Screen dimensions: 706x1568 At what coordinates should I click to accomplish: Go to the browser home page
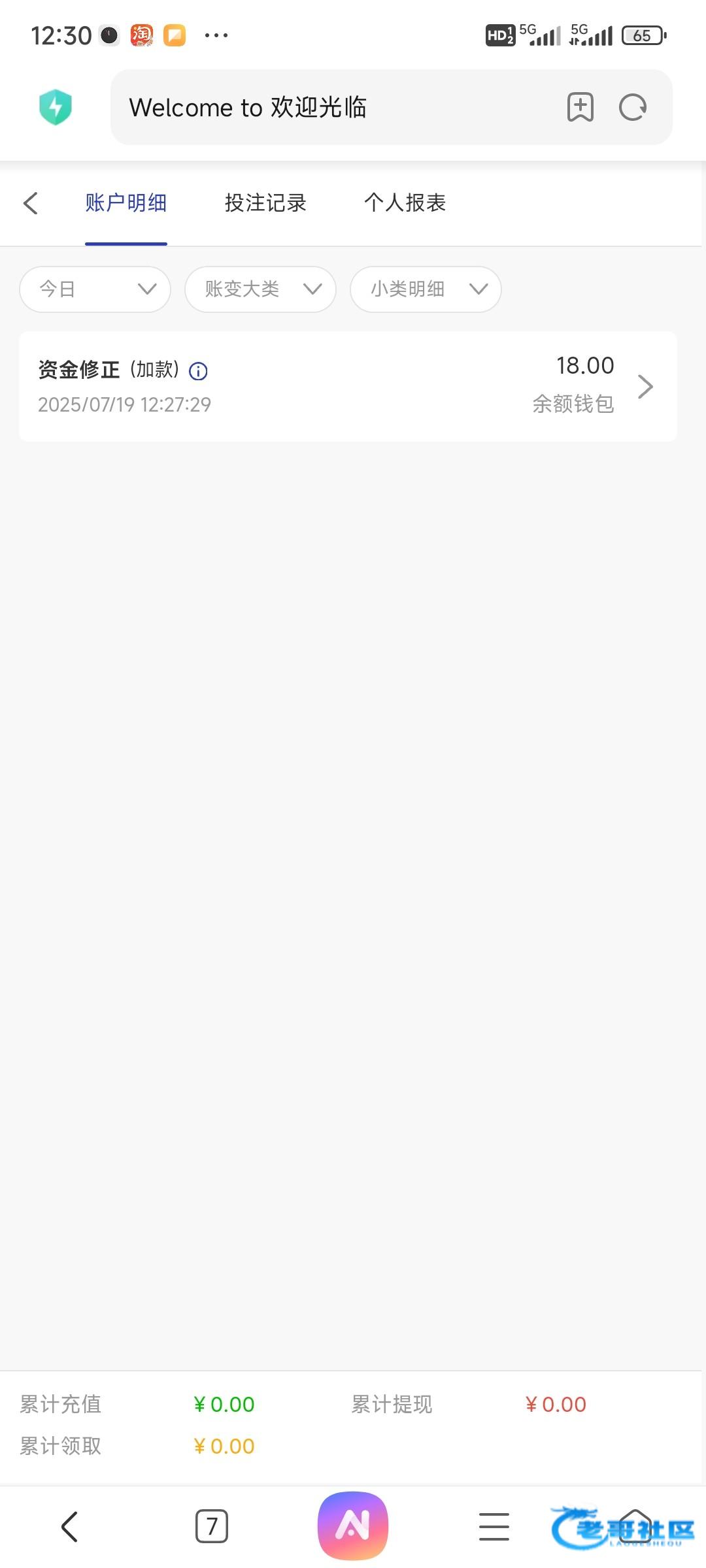click(635, 1527)
